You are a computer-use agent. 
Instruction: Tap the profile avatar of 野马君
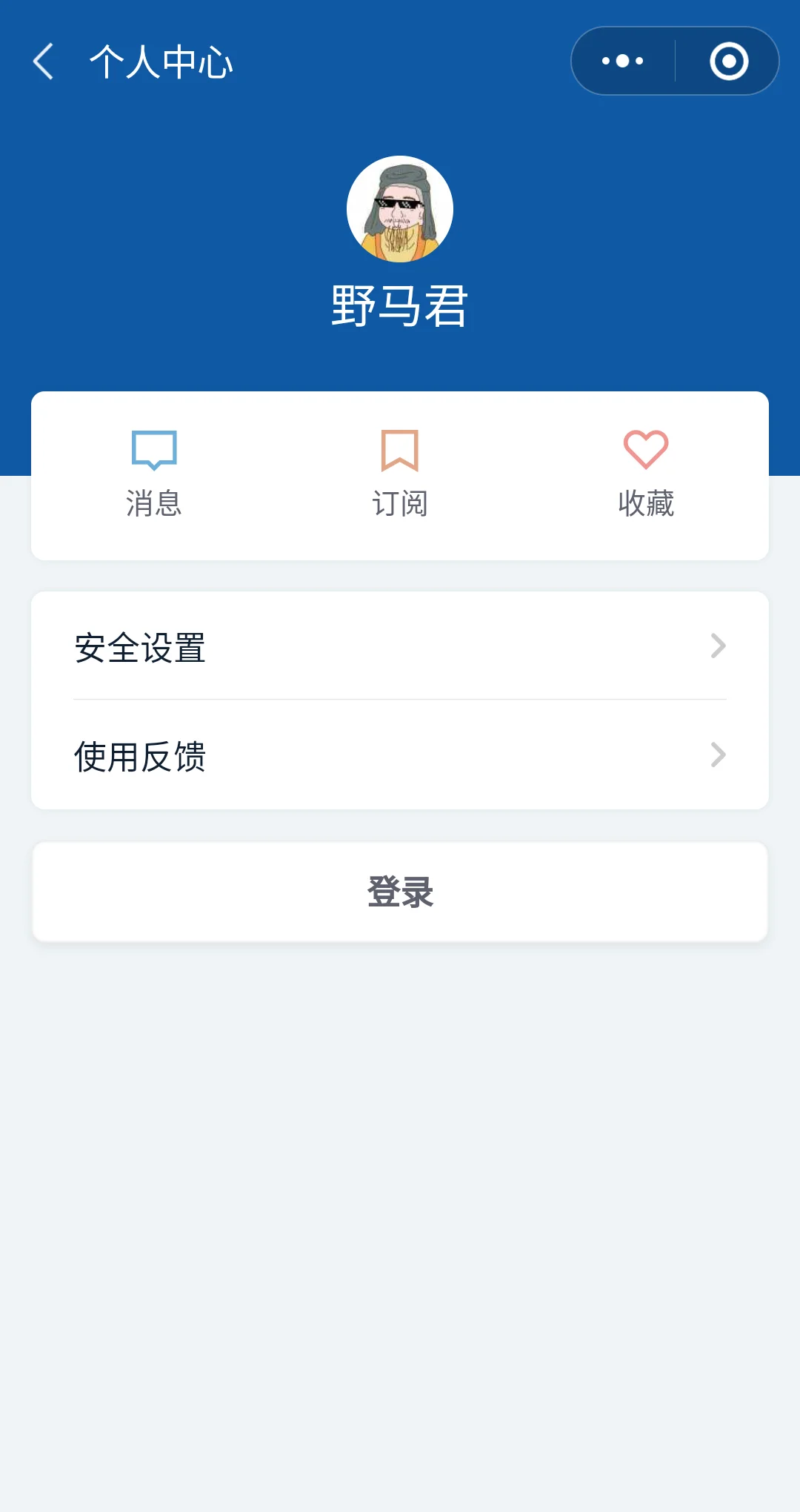(400, 209)
